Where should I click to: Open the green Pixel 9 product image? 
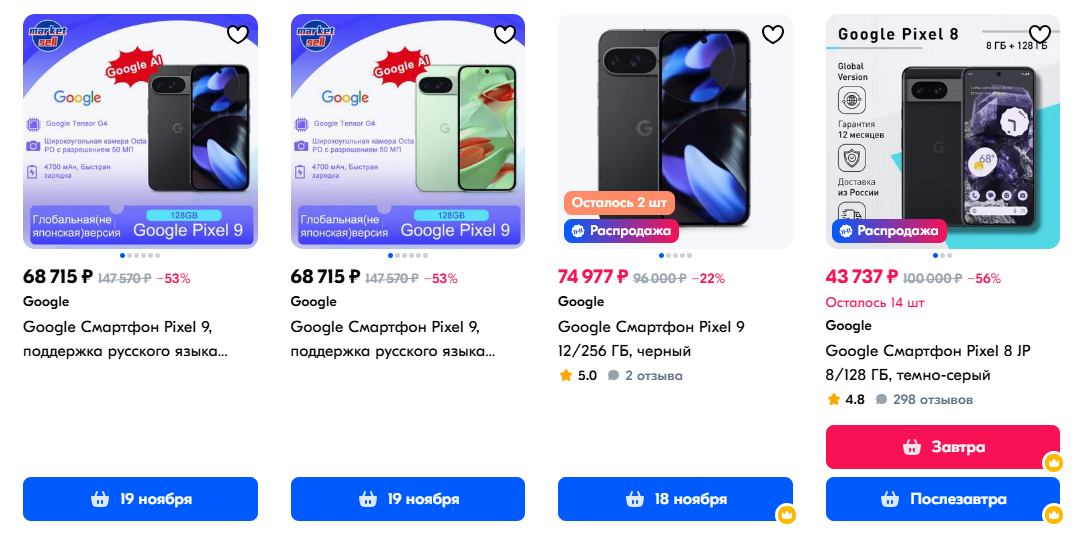[x=407, y=130]
